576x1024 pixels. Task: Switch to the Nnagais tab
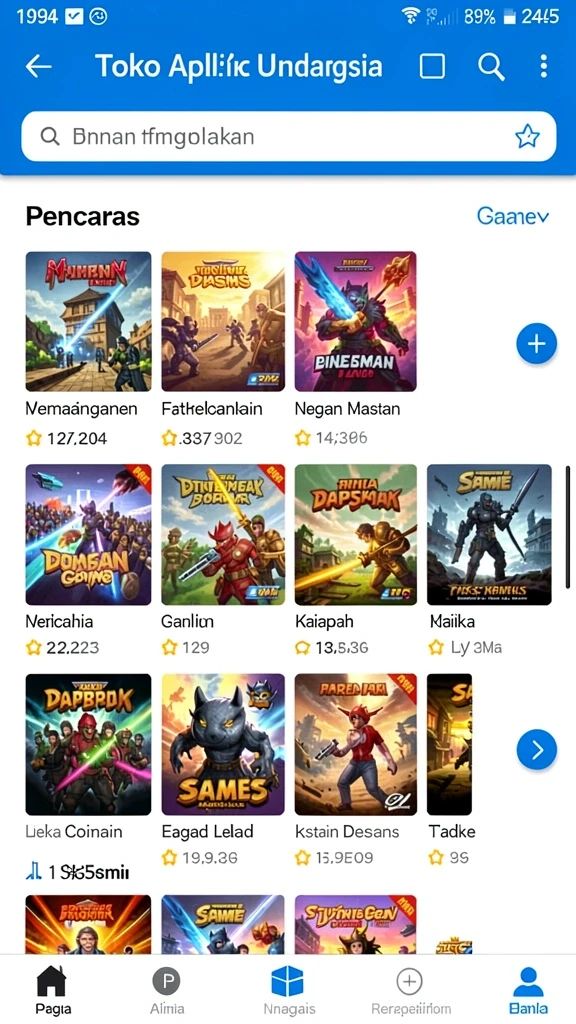coord(288,991)
